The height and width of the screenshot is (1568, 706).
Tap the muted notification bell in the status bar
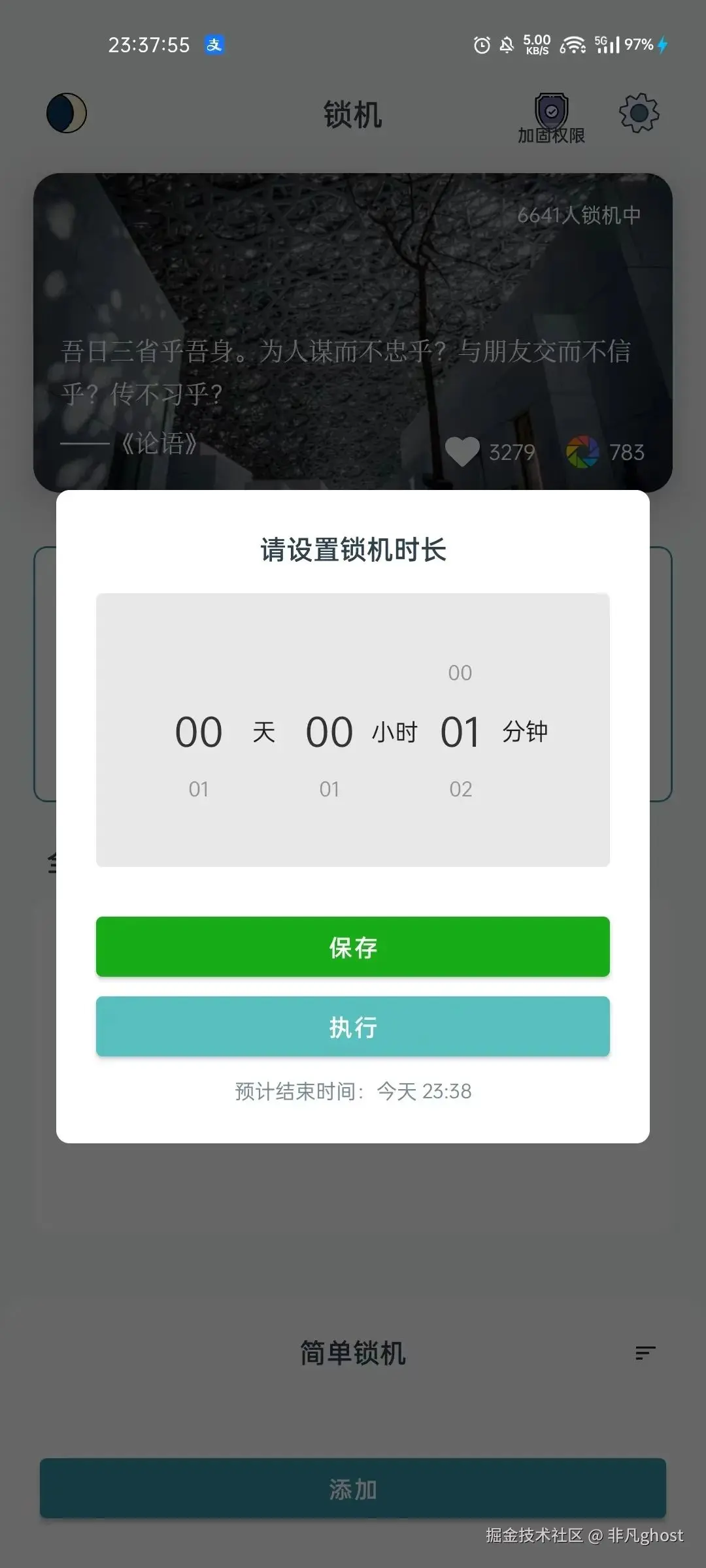505,44
